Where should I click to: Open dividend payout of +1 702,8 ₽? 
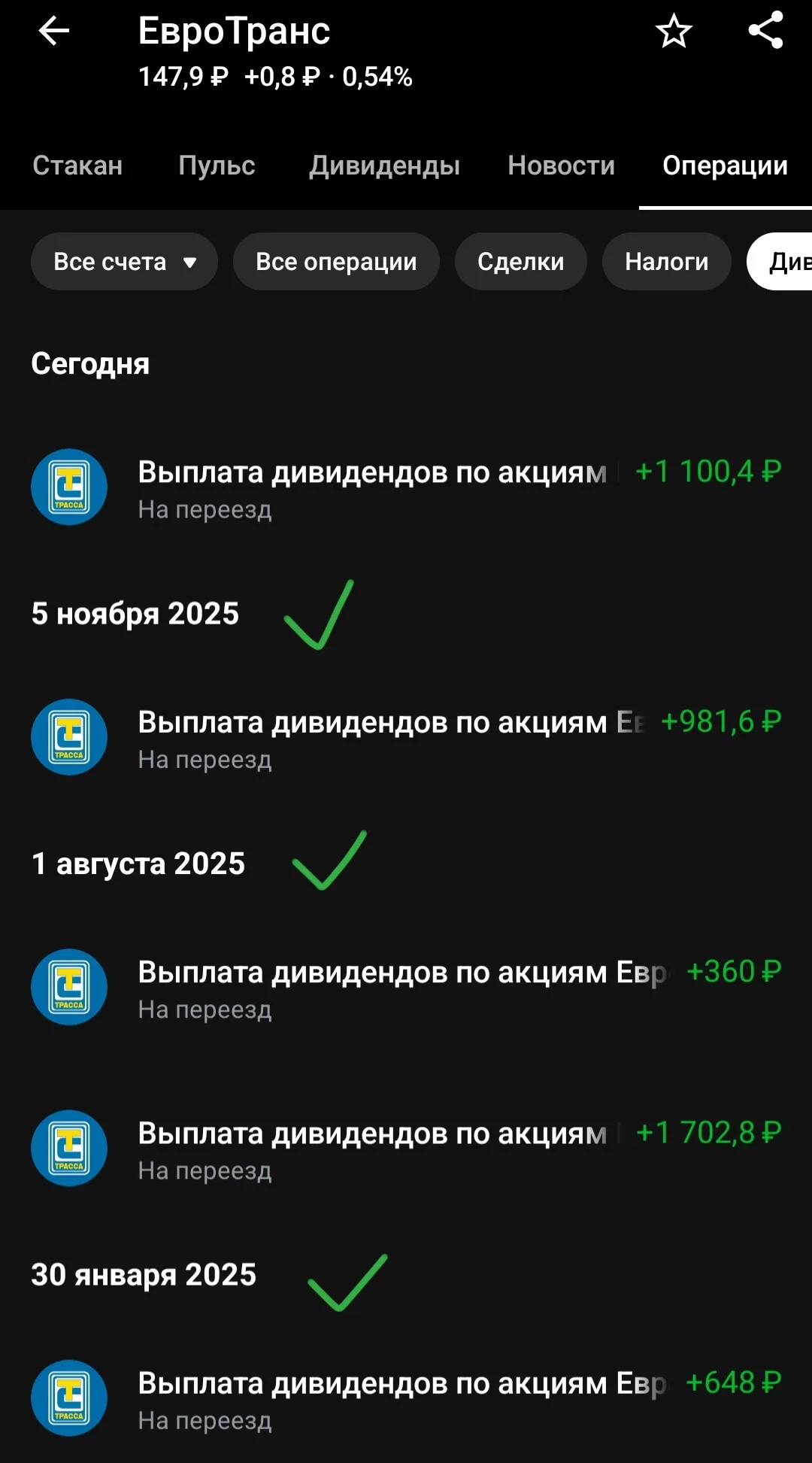406,1149
